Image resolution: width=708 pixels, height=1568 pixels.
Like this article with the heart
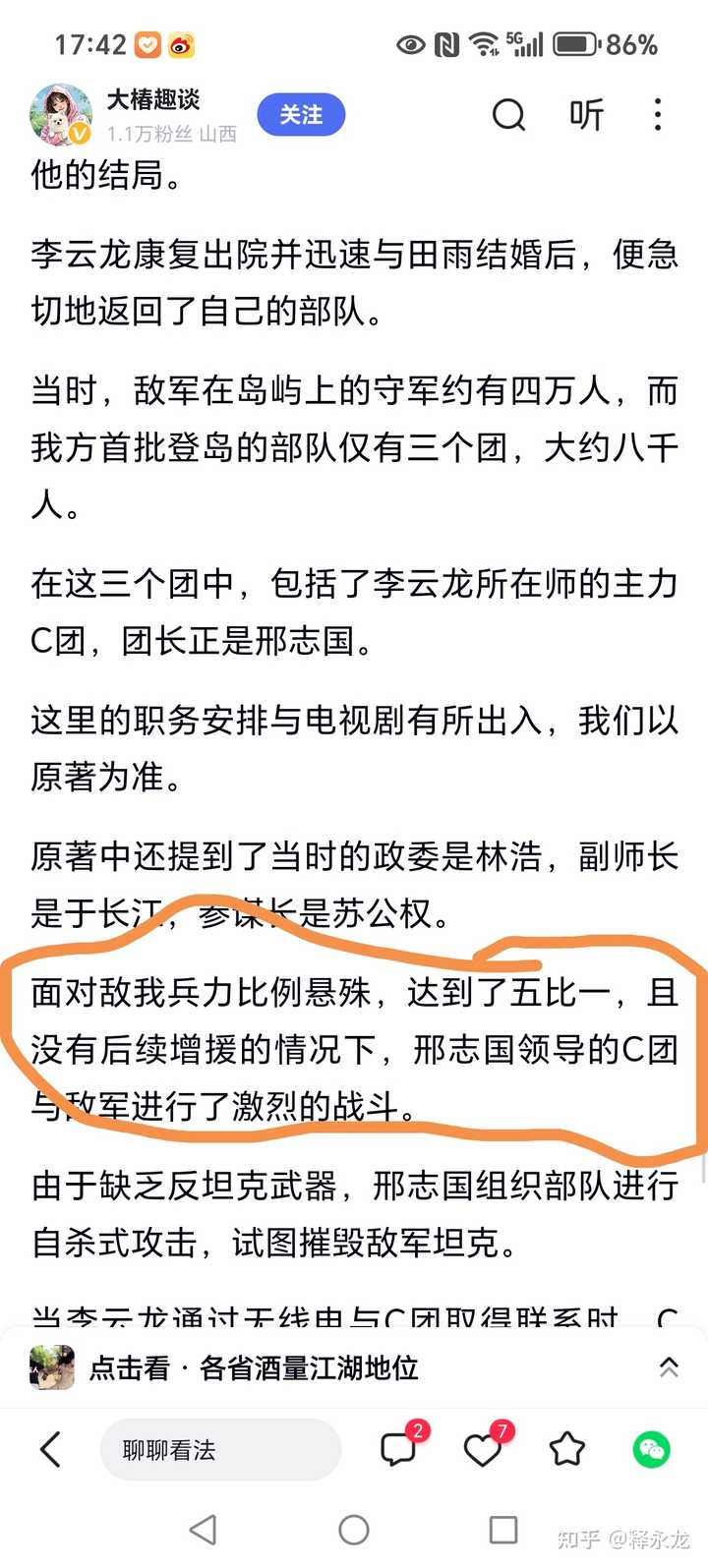coord(483,1449)
